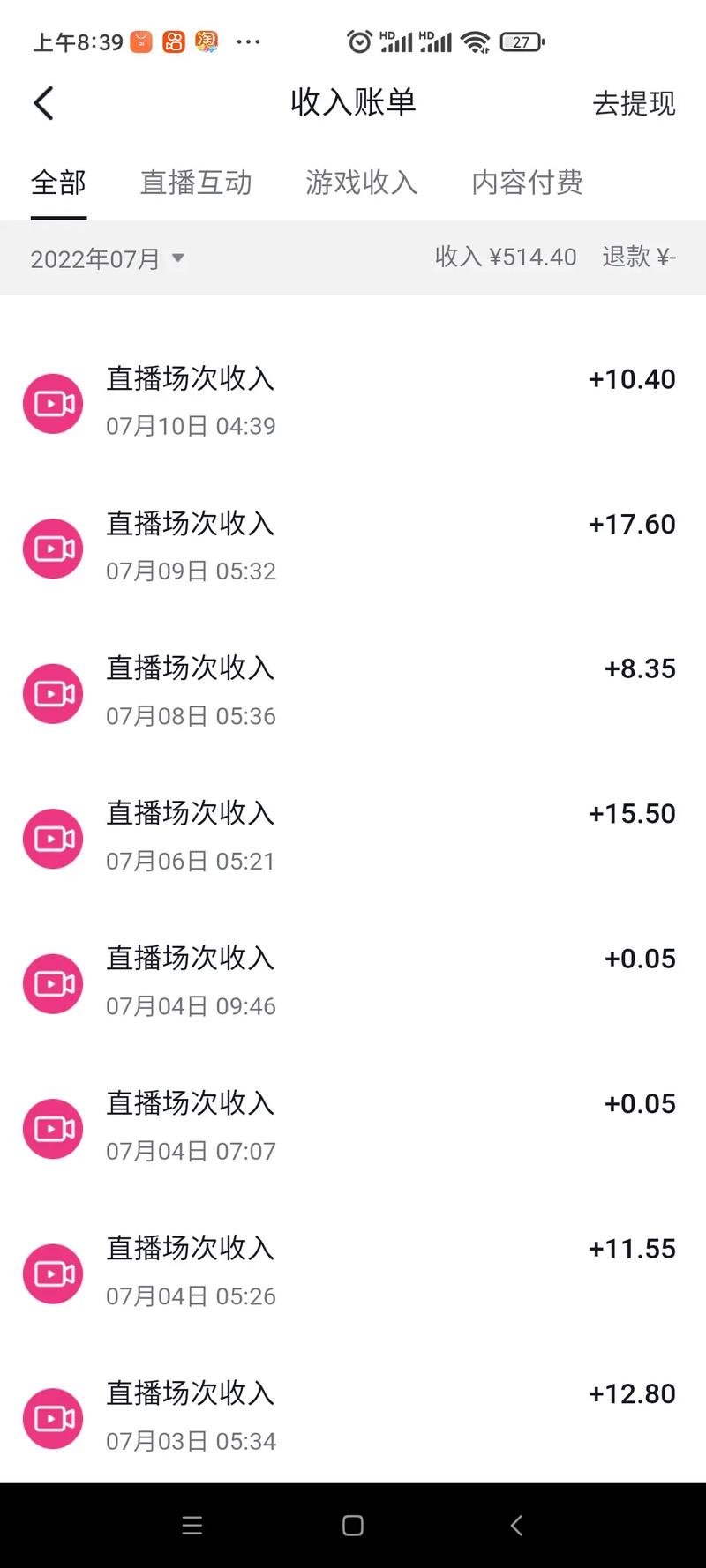Open the 内容付费 tab
Viewport: 706px width, 1568px height.
pos(525,183)
